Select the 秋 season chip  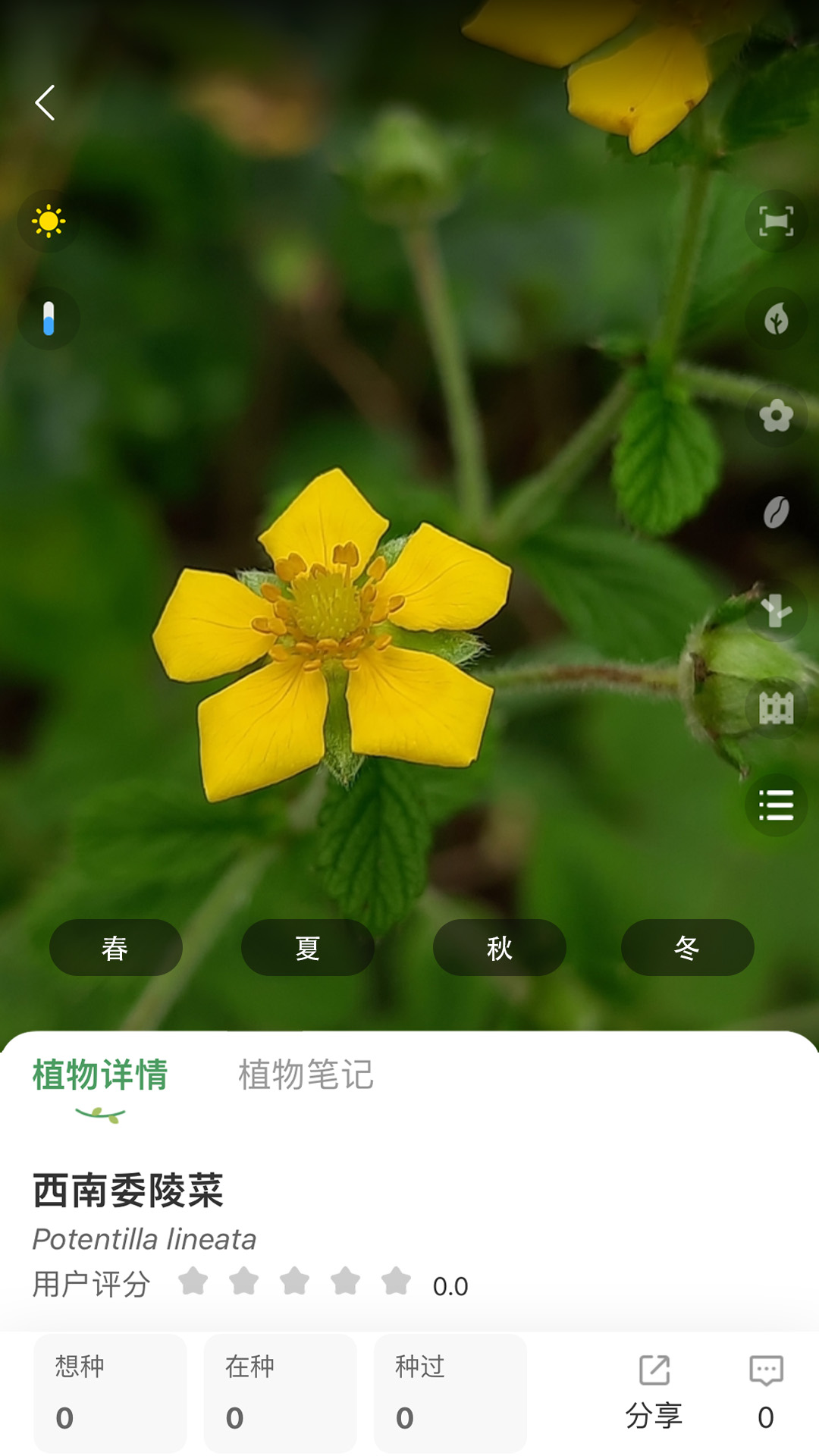pos(500,948)
